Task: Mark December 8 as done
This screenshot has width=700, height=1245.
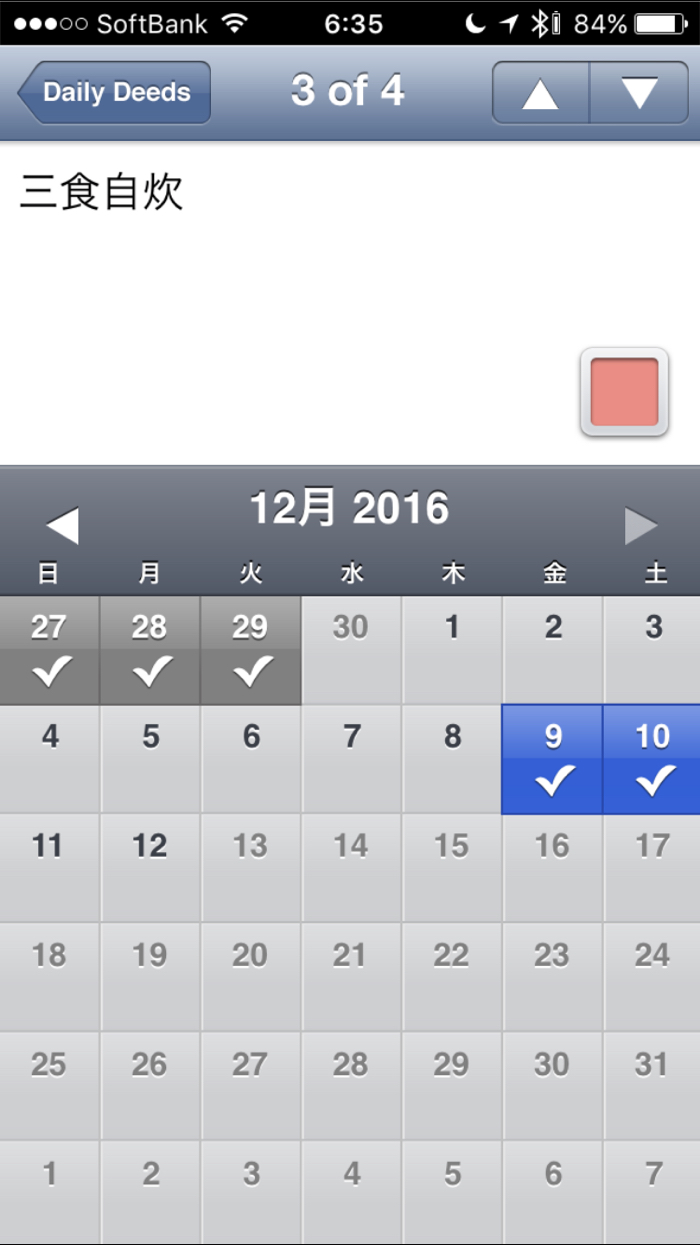Action: coord(452,760)
